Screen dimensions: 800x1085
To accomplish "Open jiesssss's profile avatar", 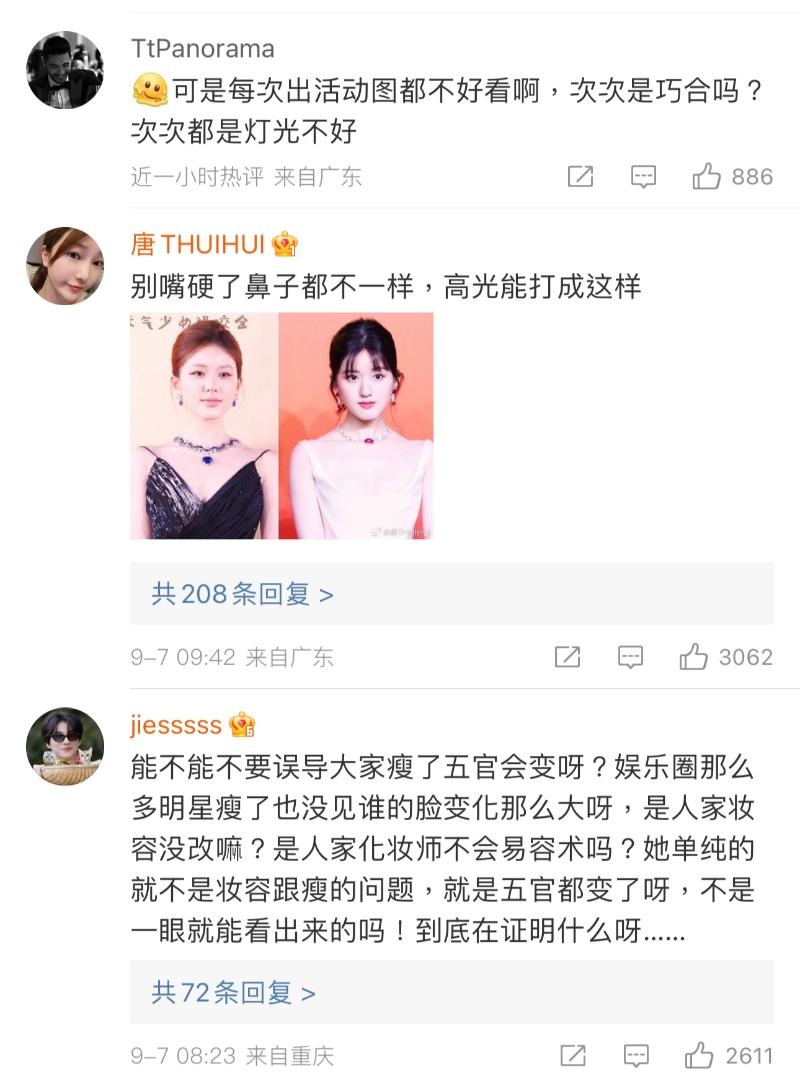I will tap(65, 746).
